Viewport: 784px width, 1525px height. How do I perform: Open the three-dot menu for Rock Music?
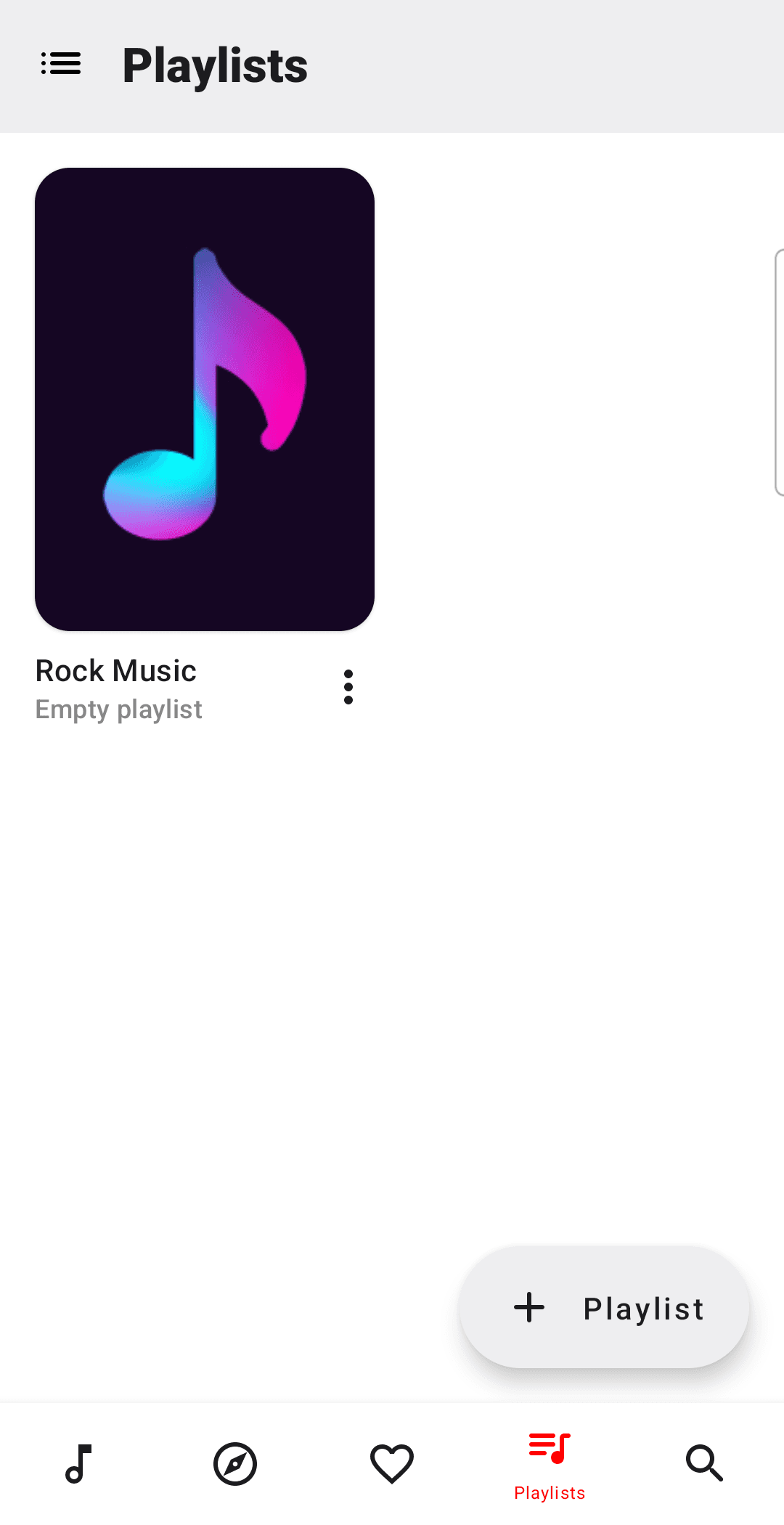tap(348, 687)
